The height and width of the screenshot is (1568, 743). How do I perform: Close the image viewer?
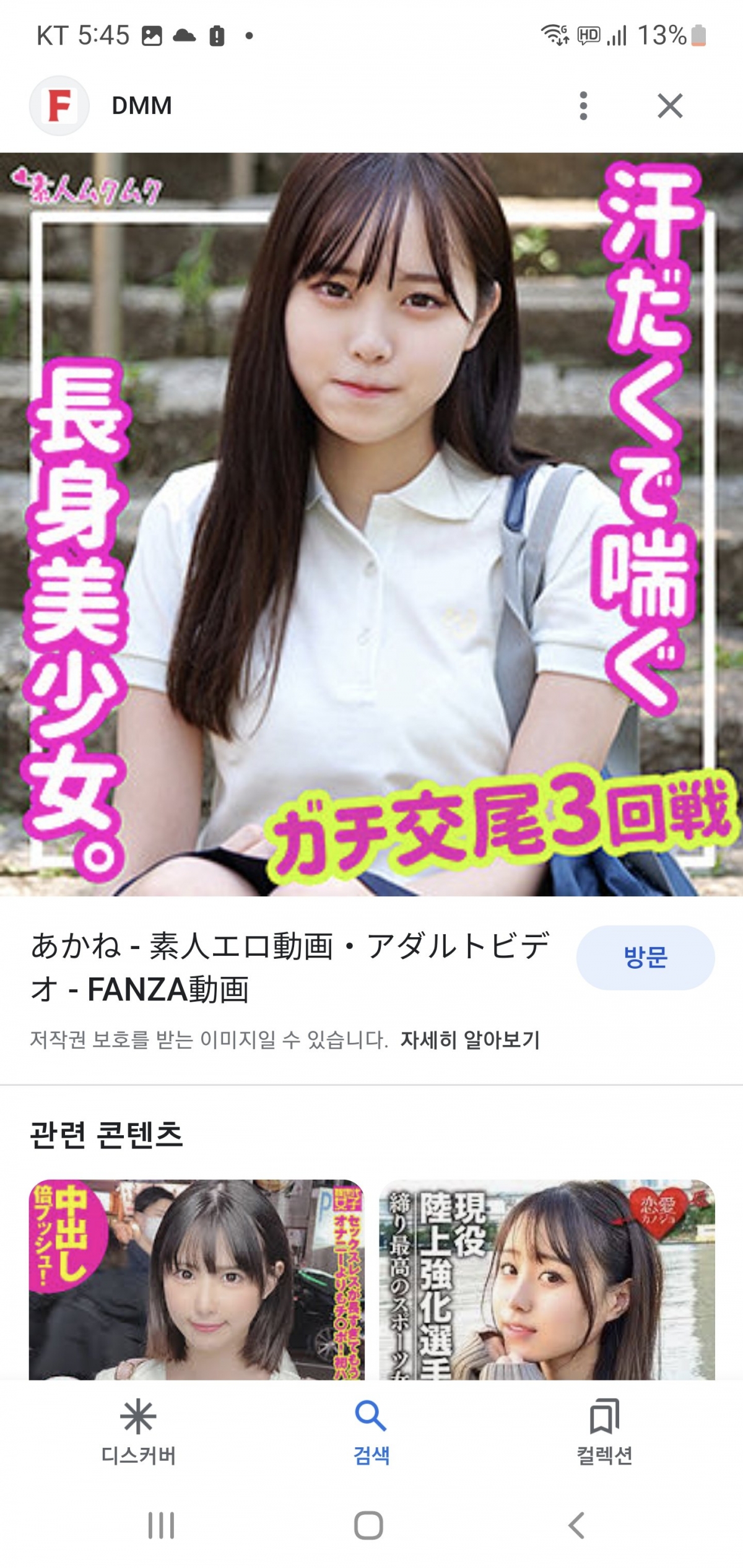coord(670,106)
